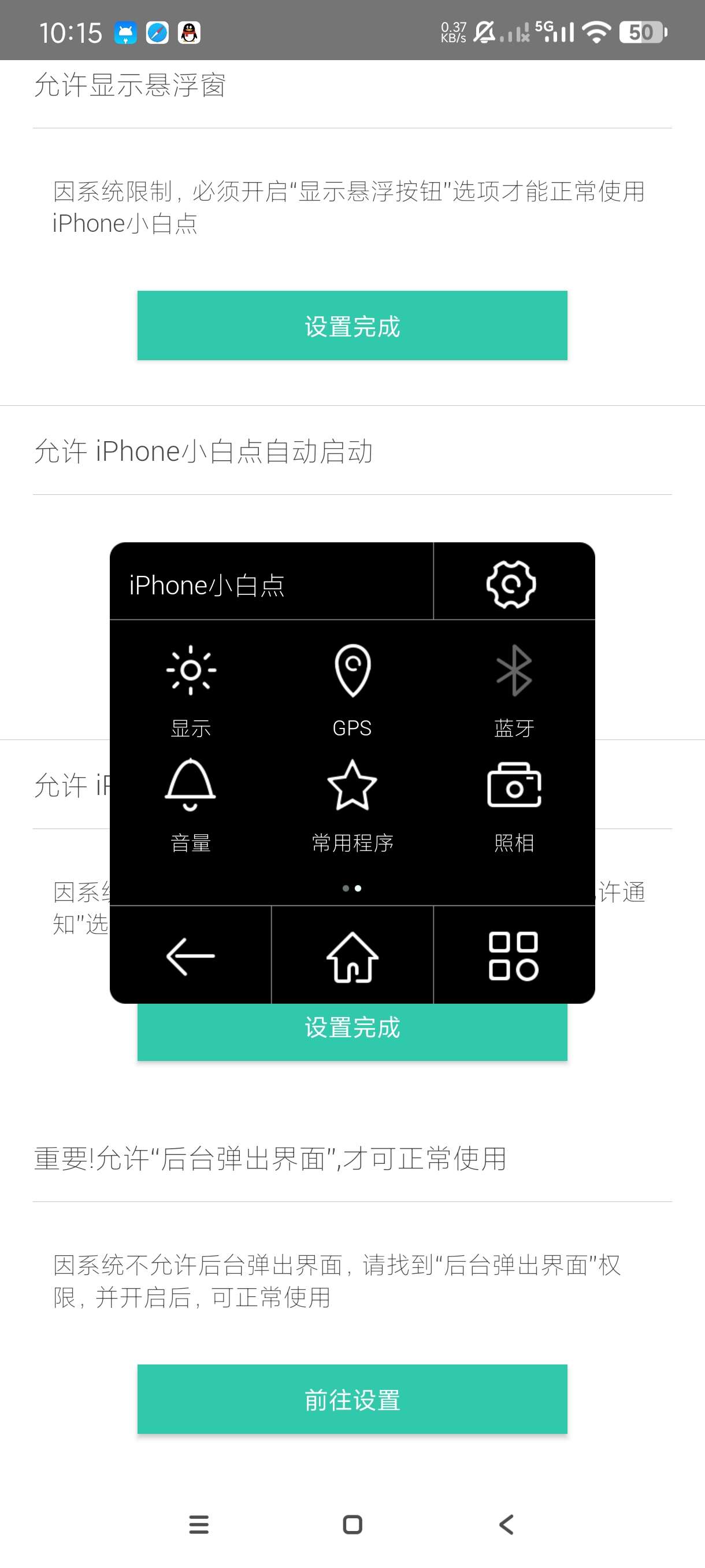The height and width of the screenshot is (1568, 705).
Task: Tap the panel's page indicator dots
Action: [x=352, y=888]
